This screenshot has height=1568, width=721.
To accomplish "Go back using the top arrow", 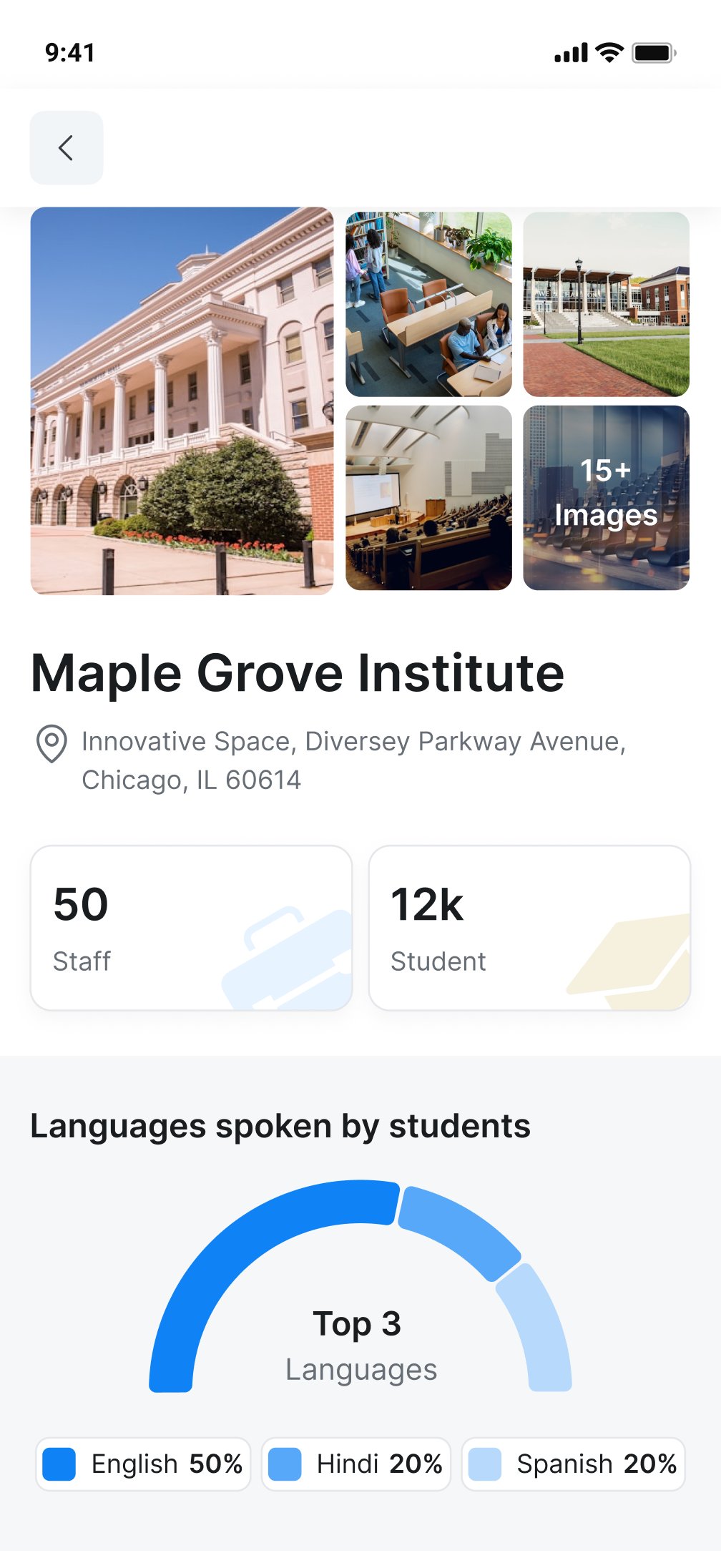I will [66, 148].
